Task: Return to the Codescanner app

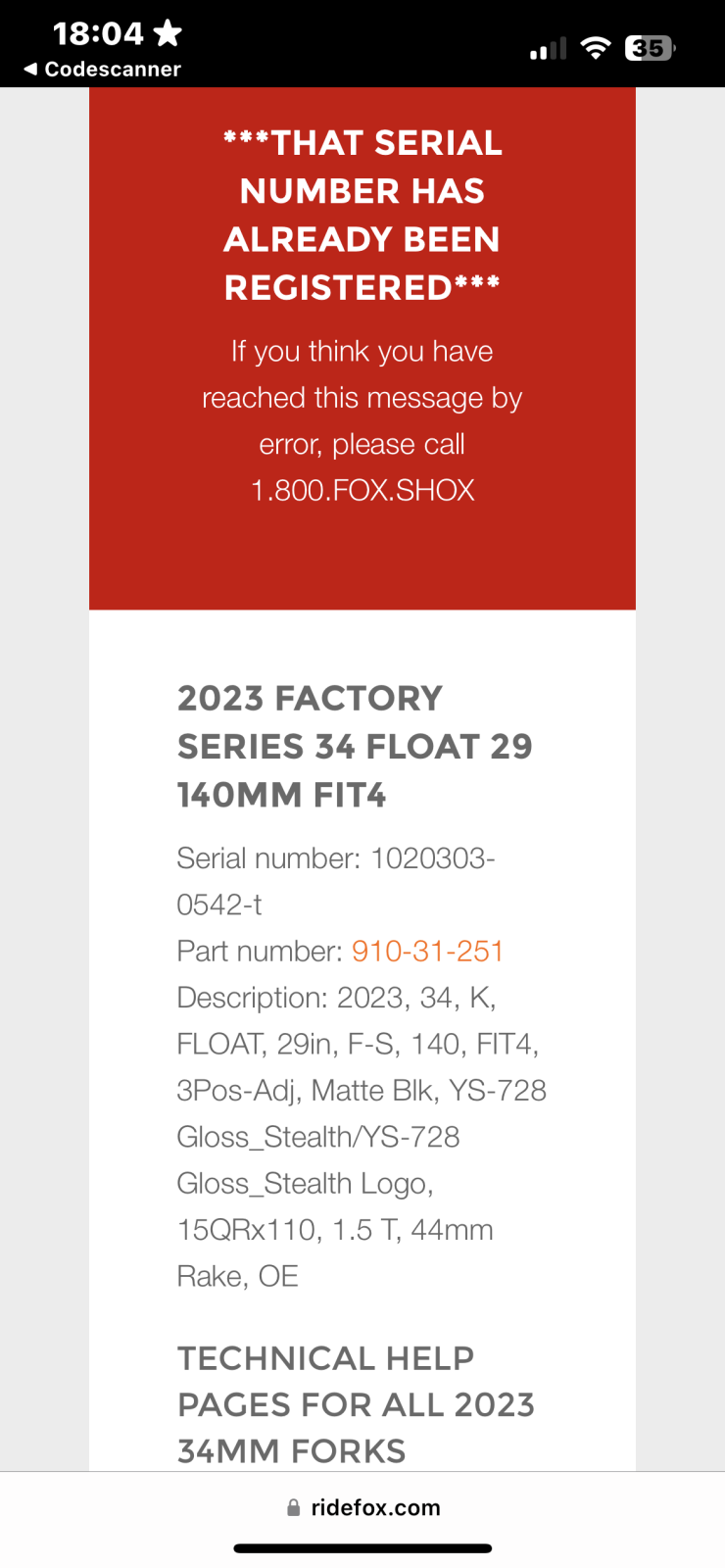Action: 102,70
